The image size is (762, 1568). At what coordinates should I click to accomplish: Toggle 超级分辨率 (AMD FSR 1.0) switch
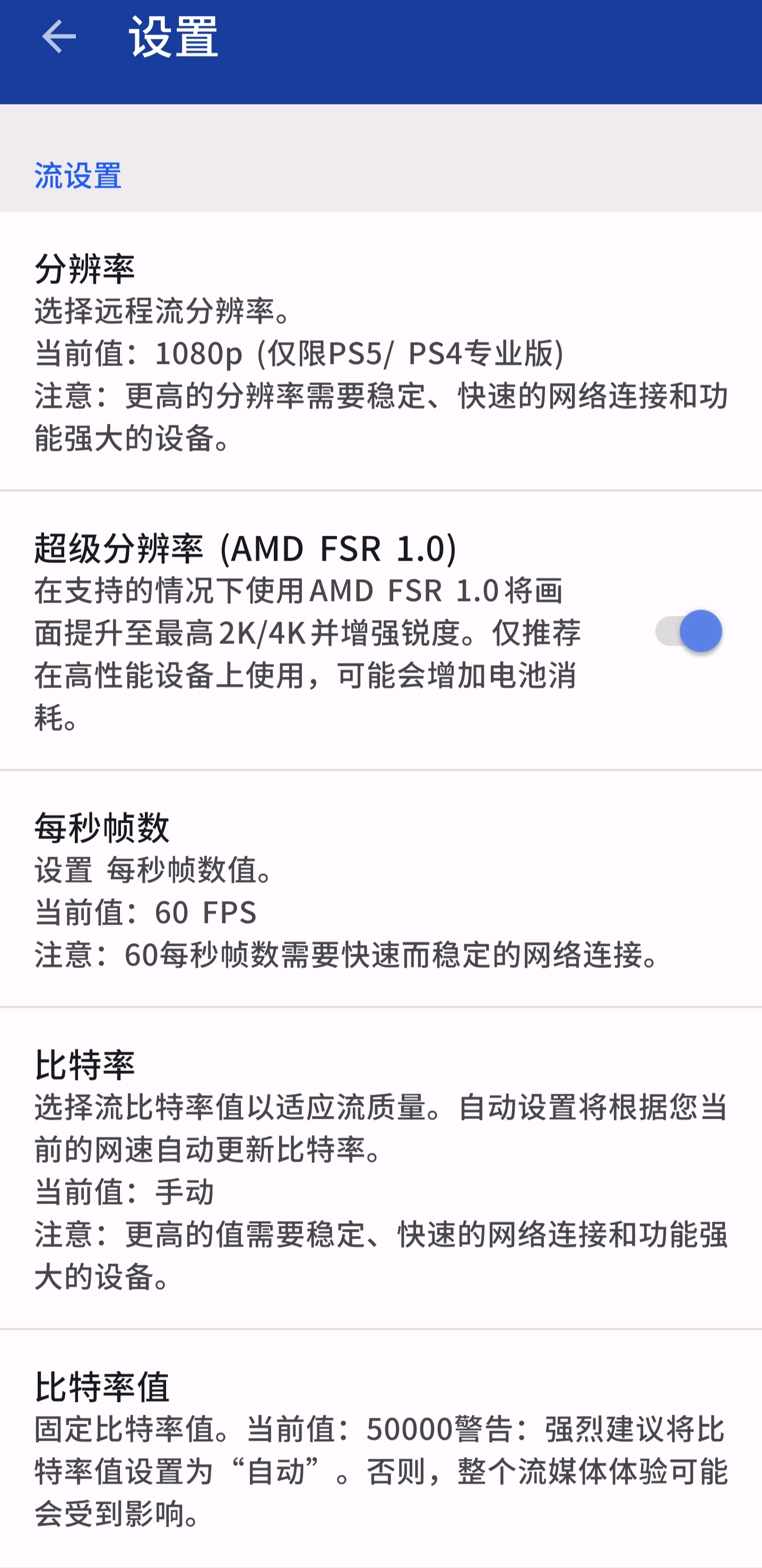689,631
